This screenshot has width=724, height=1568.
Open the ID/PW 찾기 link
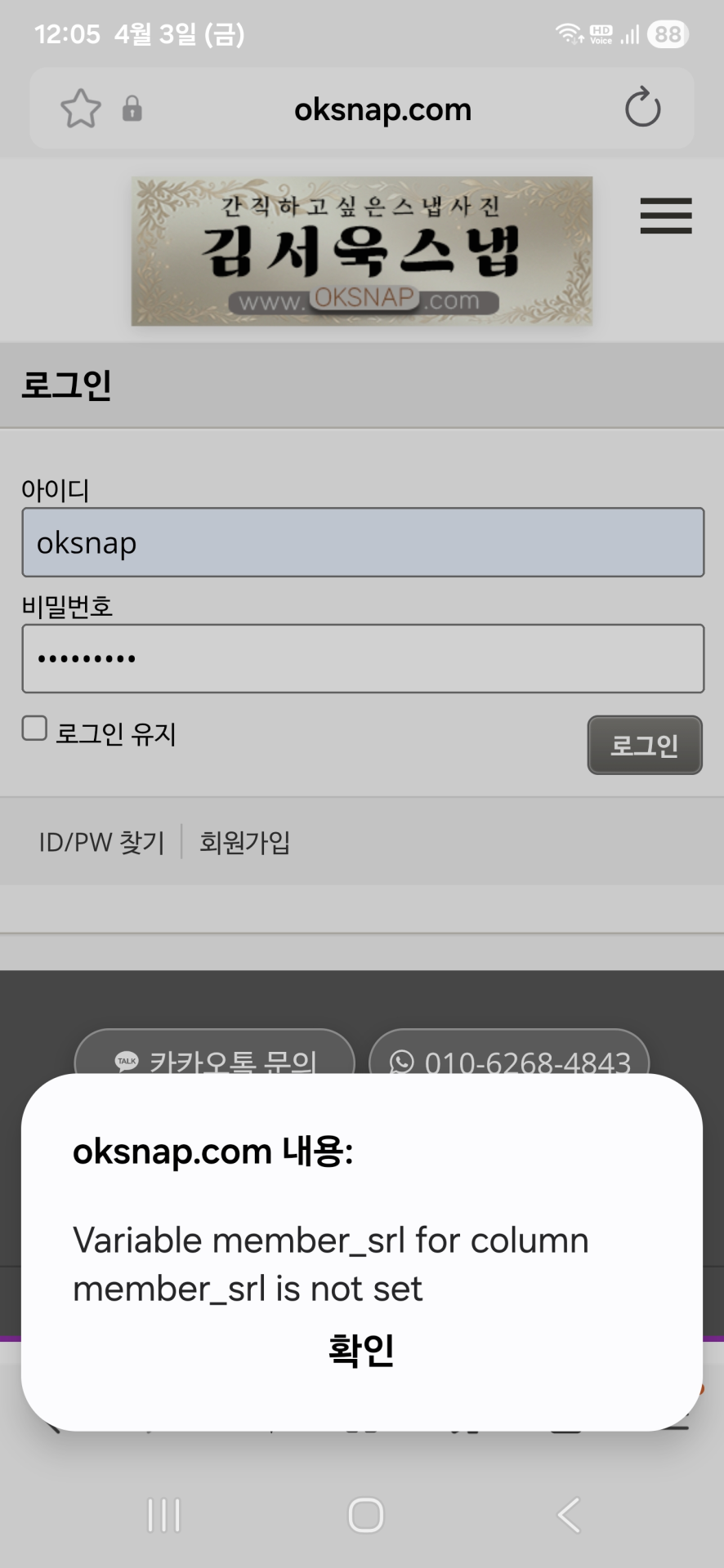(x=101, y=842)
